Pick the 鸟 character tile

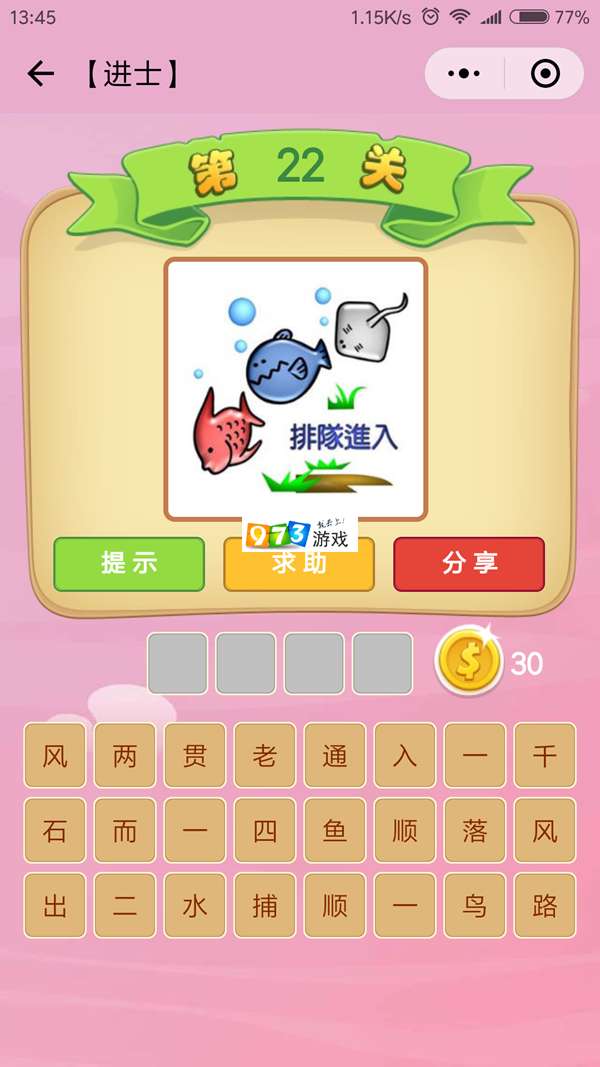point(475,905)
